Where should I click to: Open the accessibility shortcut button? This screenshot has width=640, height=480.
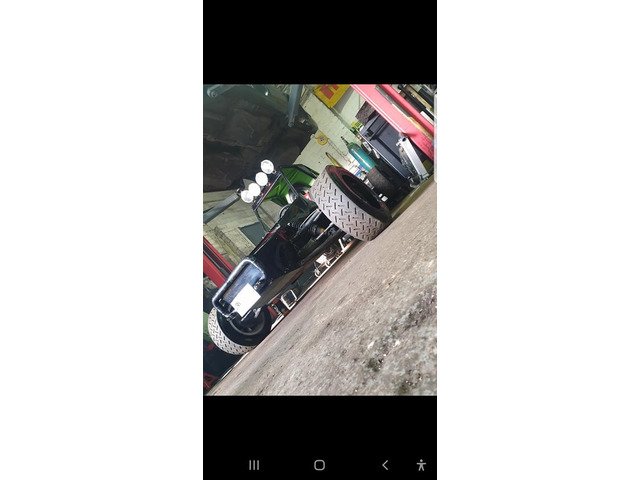pos(421,465)
